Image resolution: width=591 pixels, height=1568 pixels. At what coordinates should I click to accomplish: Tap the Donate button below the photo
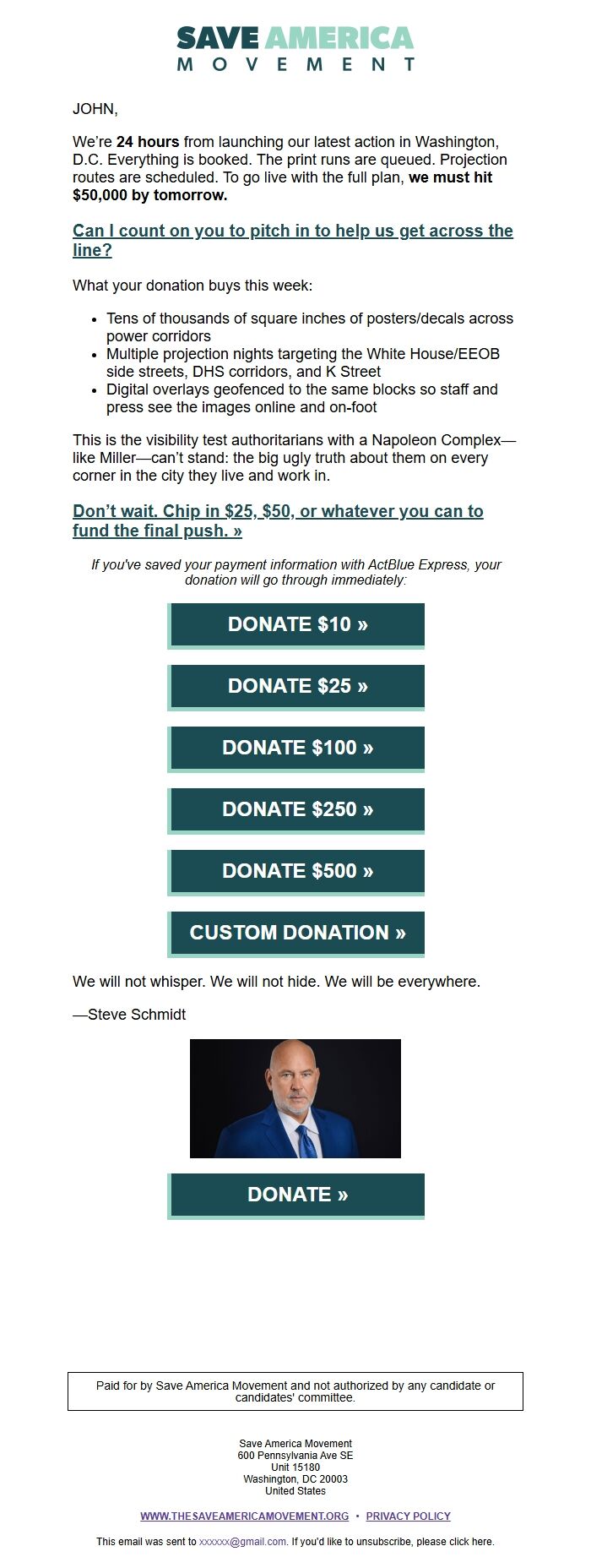pos(296,1195)
